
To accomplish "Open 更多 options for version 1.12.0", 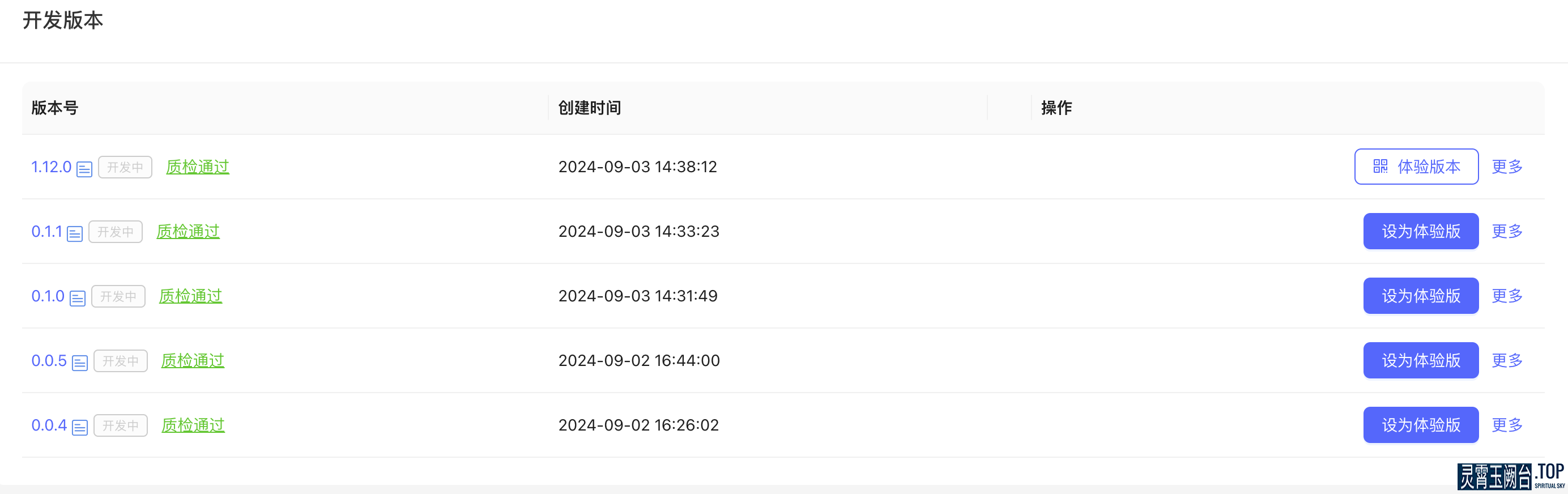I will [x=1506, y=167].
